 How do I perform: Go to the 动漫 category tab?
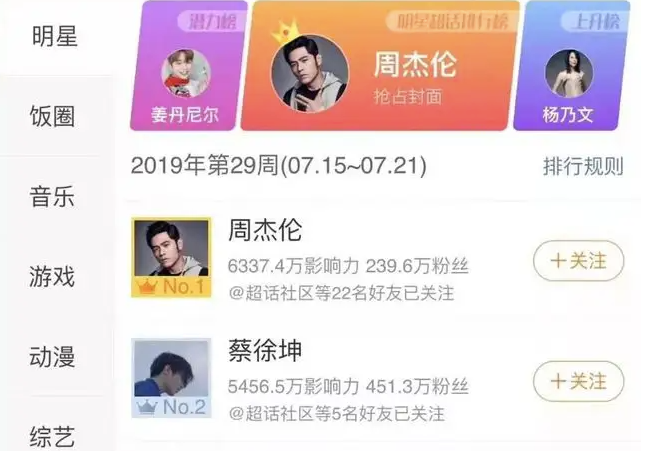coord(54,356)
